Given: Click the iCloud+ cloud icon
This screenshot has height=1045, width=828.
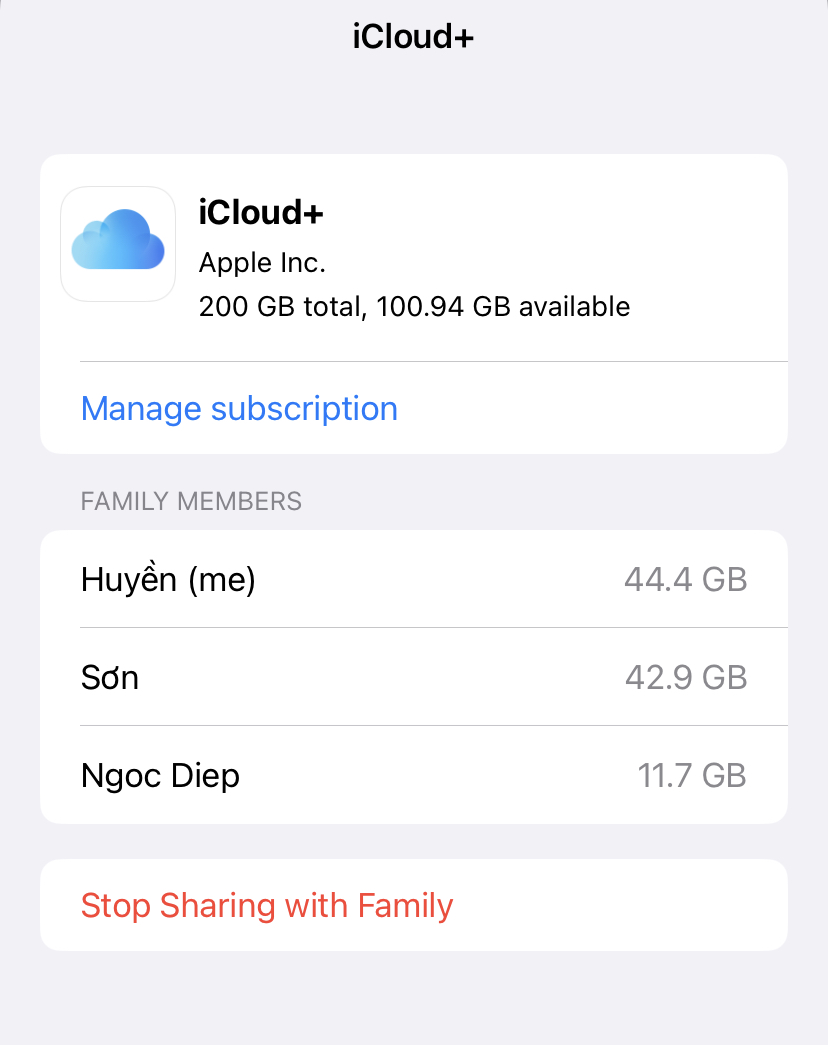Looking at the screenshot, I should (117, 243).
